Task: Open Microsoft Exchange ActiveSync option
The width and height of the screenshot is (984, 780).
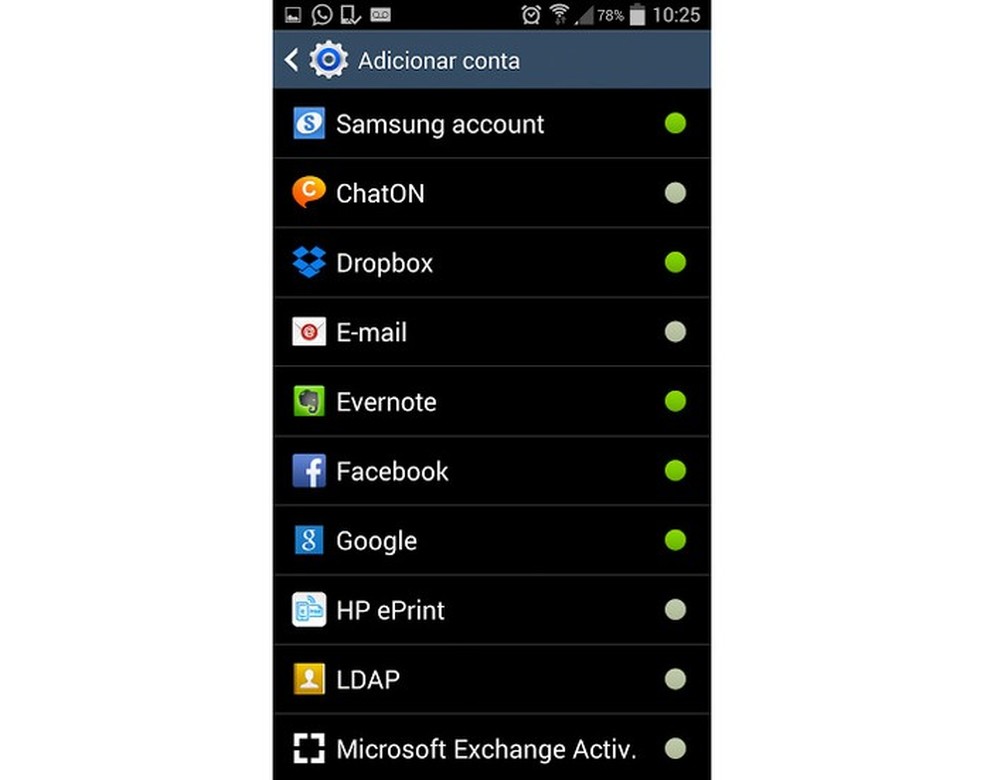Action: tap(486, 749)
